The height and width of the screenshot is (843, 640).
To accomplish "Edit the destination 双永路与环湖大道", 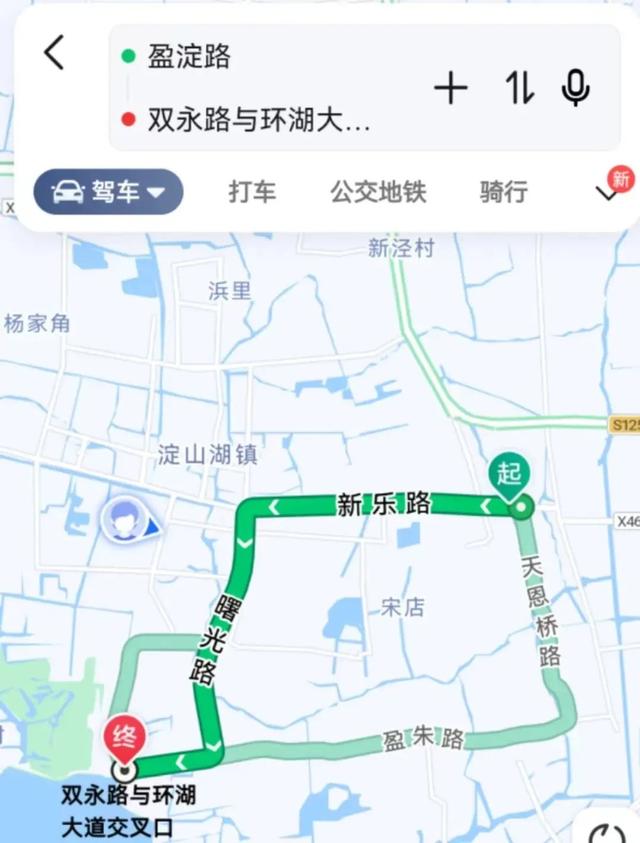I will 259,121.
